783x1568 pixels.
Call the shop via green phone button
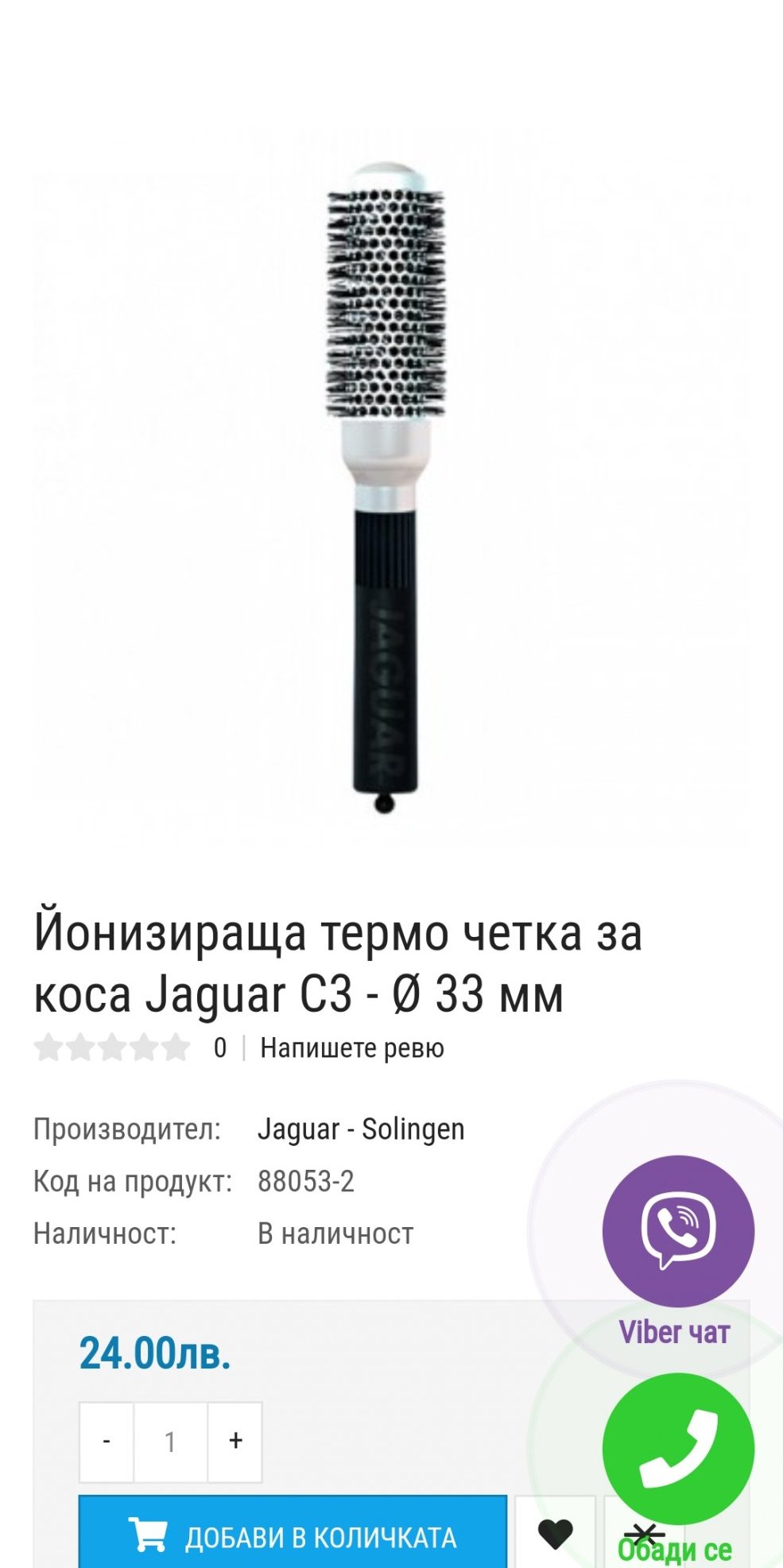point(677,1448)
